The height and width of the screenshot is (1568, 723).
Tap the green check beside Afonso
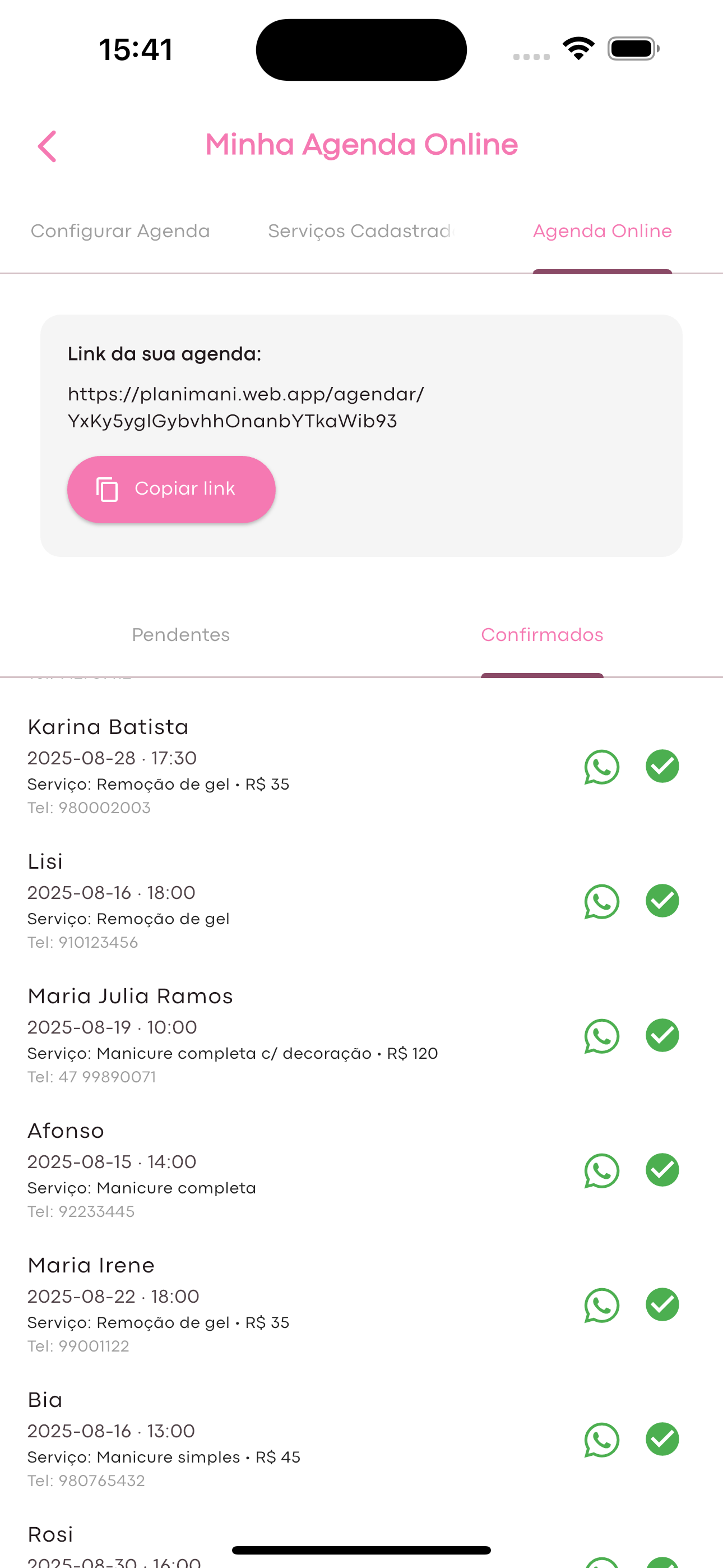coord(662,1169)
